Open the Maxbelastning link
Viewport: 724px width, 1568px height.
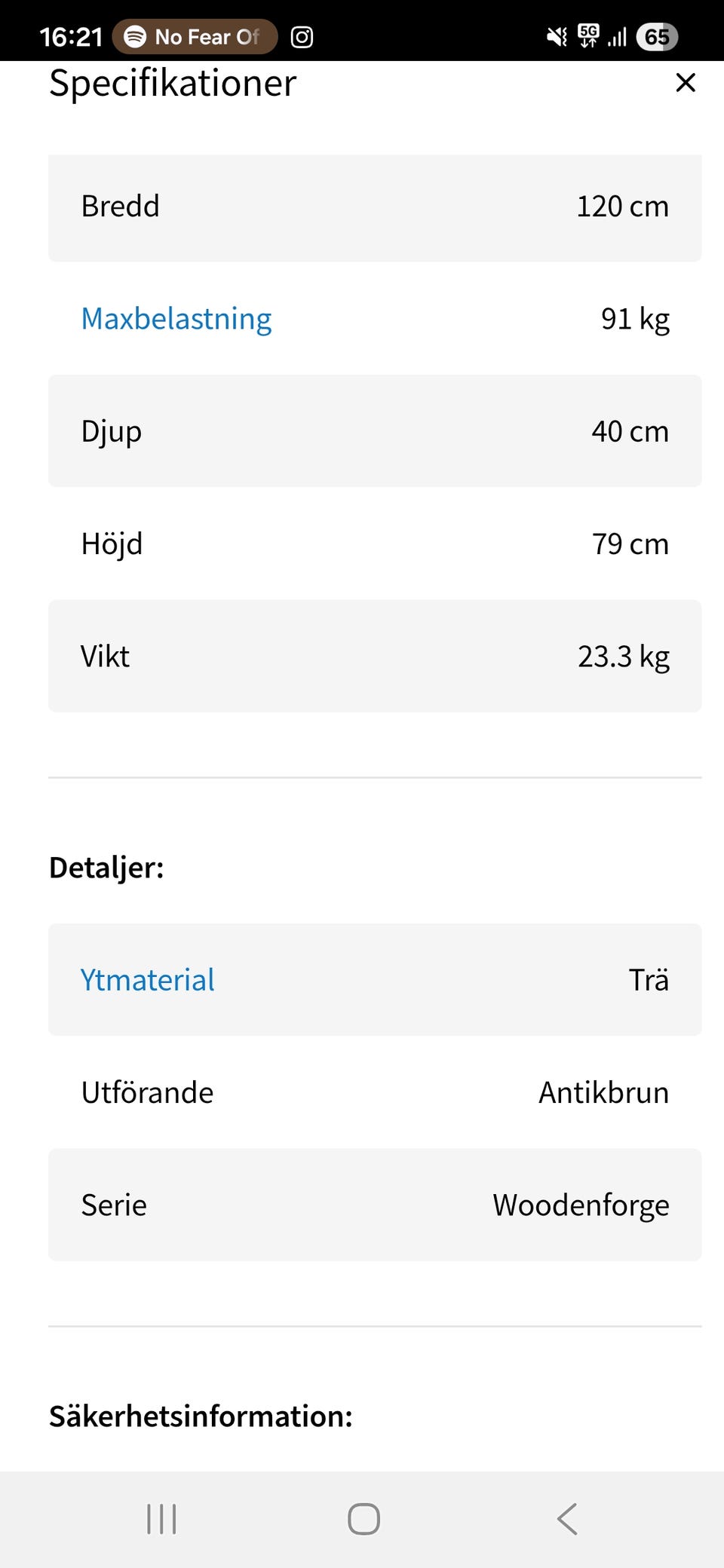click(176, 319)
